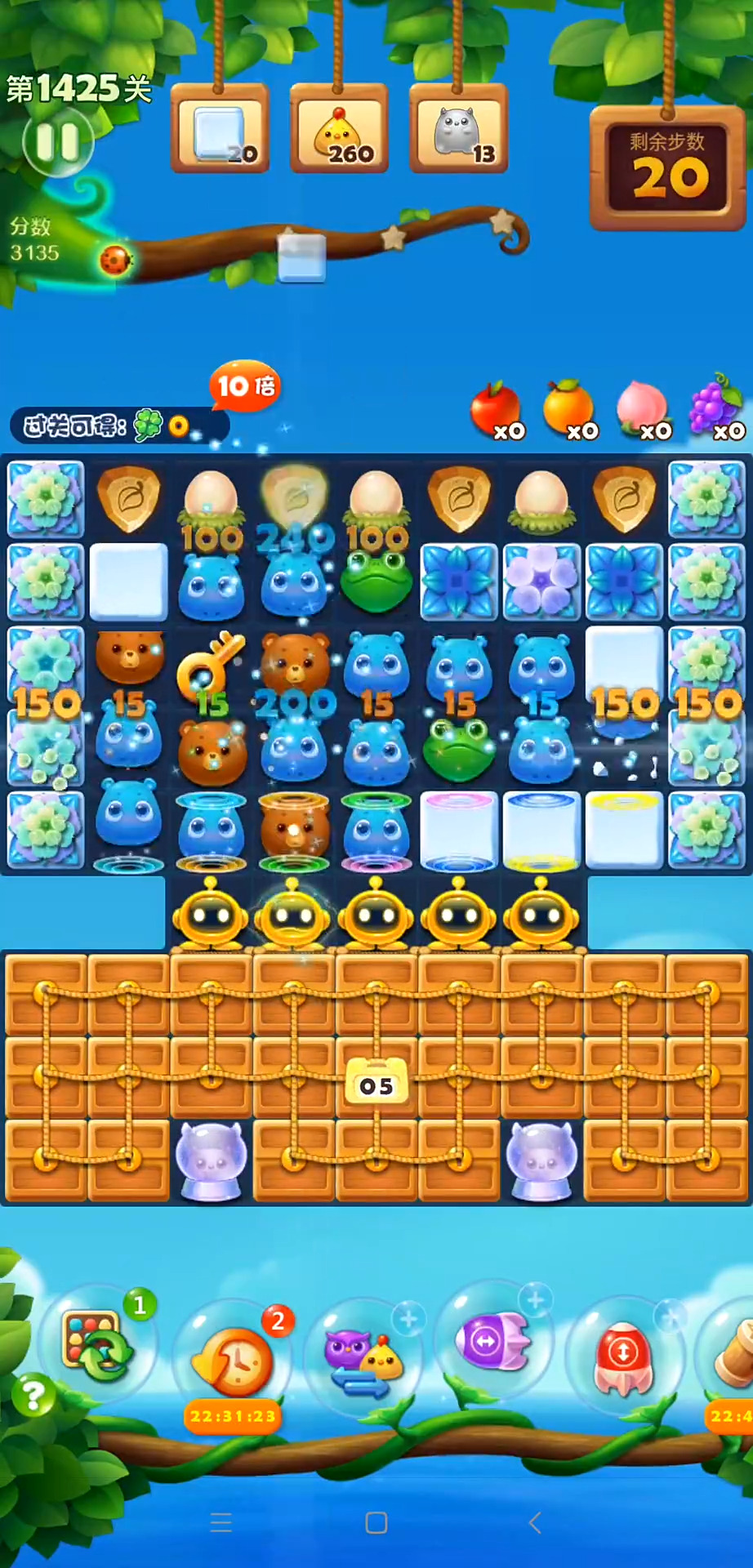The width and height of the screenshot is (753, 1568).
Task: Open the recent apps menu
Action: [221, 1521]
